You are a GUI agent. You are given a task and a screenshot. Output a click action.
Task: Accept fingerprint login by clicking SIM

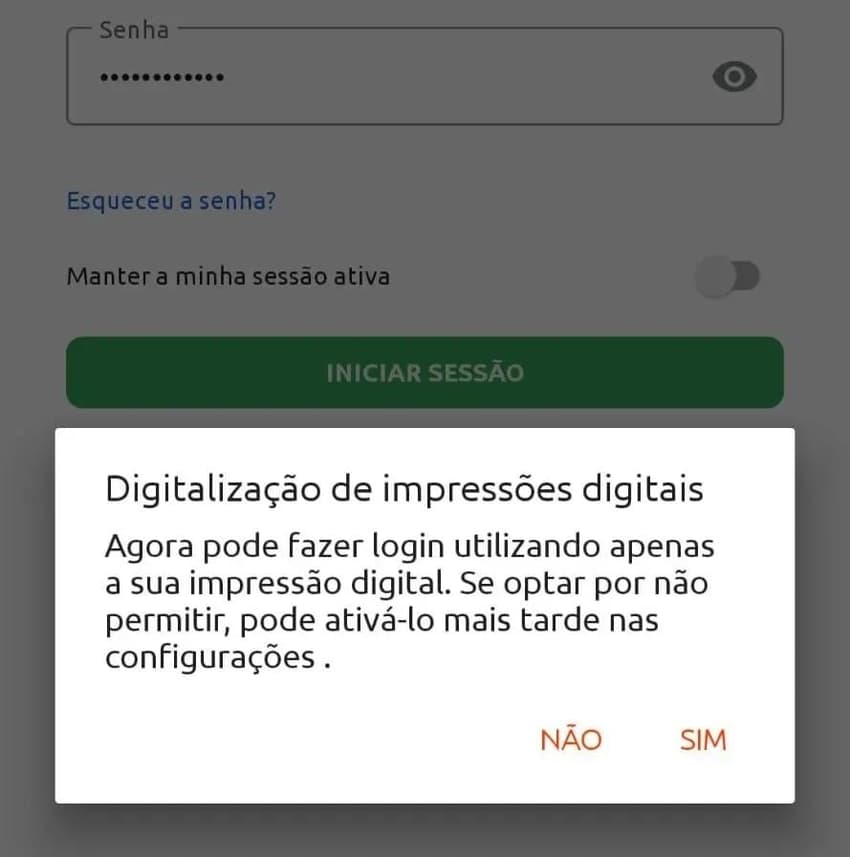coord(703,740)
